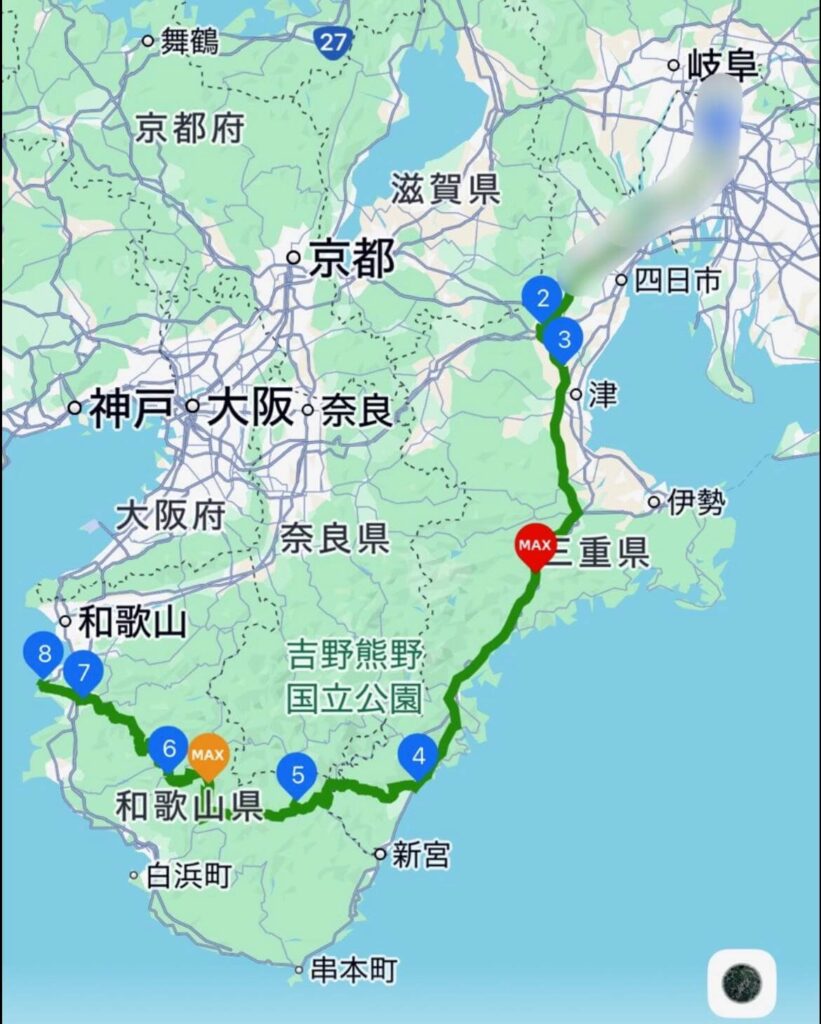Tap waypoint marker 5 on the route

297,774
